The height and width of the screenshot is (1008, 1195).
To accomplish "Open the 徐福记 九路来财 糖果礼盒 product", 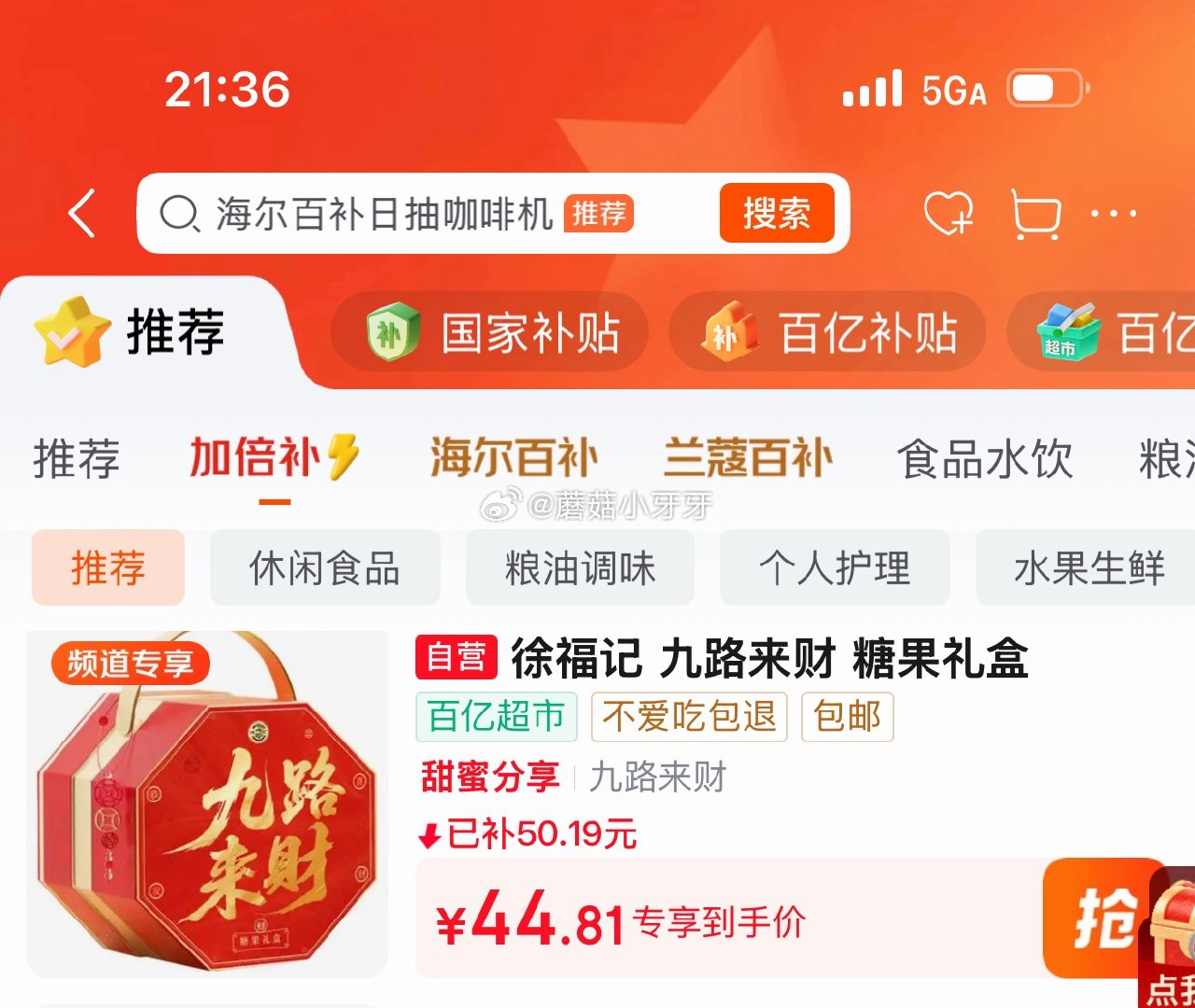I will pyautogui.click(x=768, y=659).
